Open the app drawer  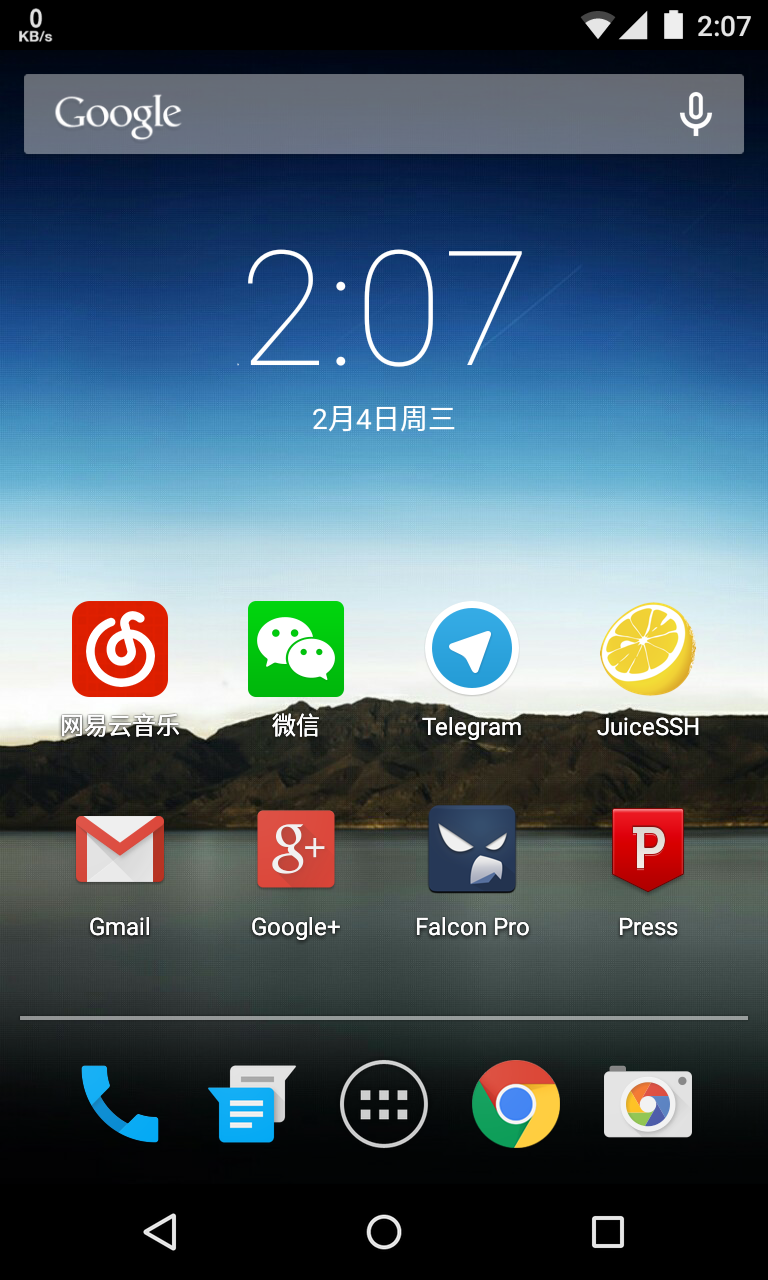pos(384,1104)
